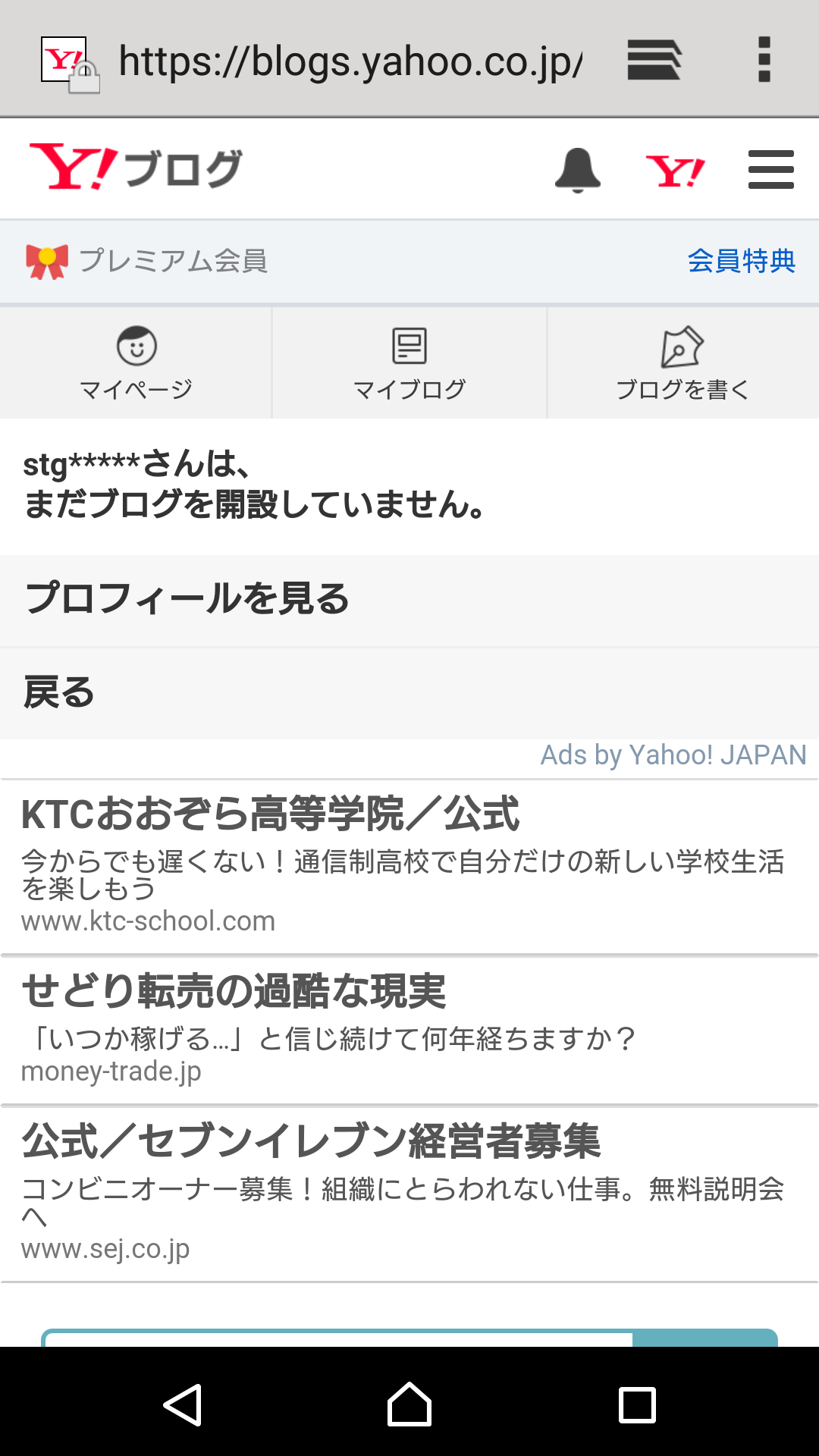Open the browser tabs switcher icon
819x1456 pixels.
pos(654,60)
